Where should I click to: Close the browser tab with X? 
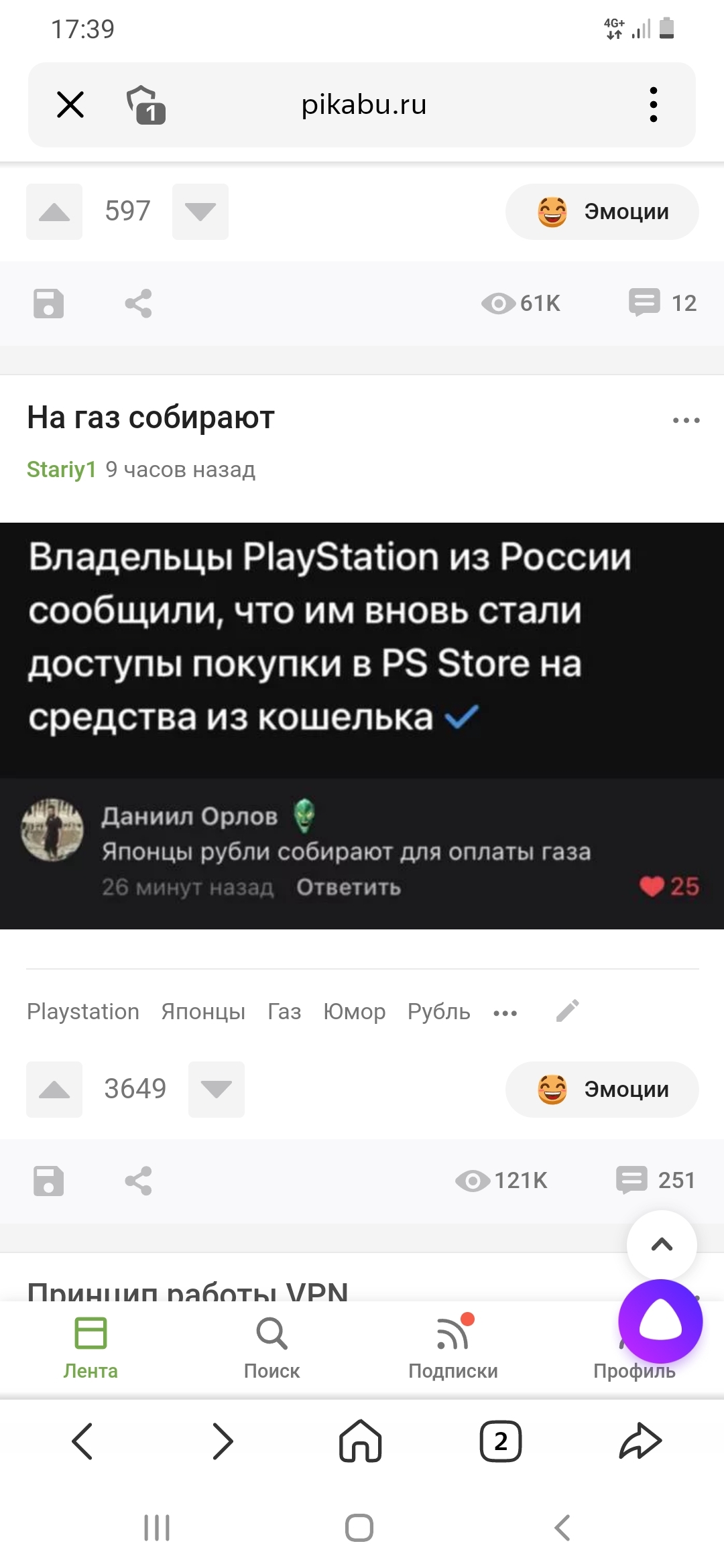click(x=70, y=105)
